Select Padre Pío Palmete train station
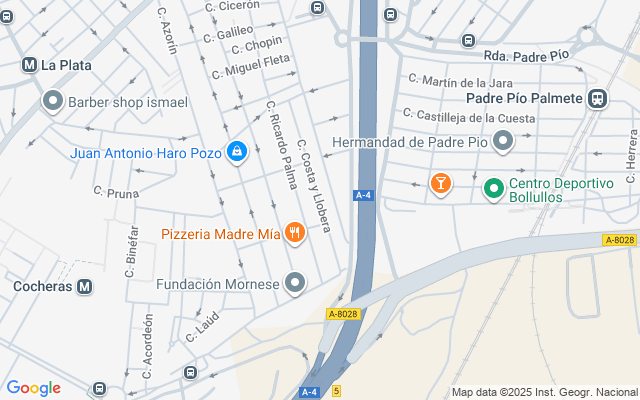640x400 pixels. point(597,98)
